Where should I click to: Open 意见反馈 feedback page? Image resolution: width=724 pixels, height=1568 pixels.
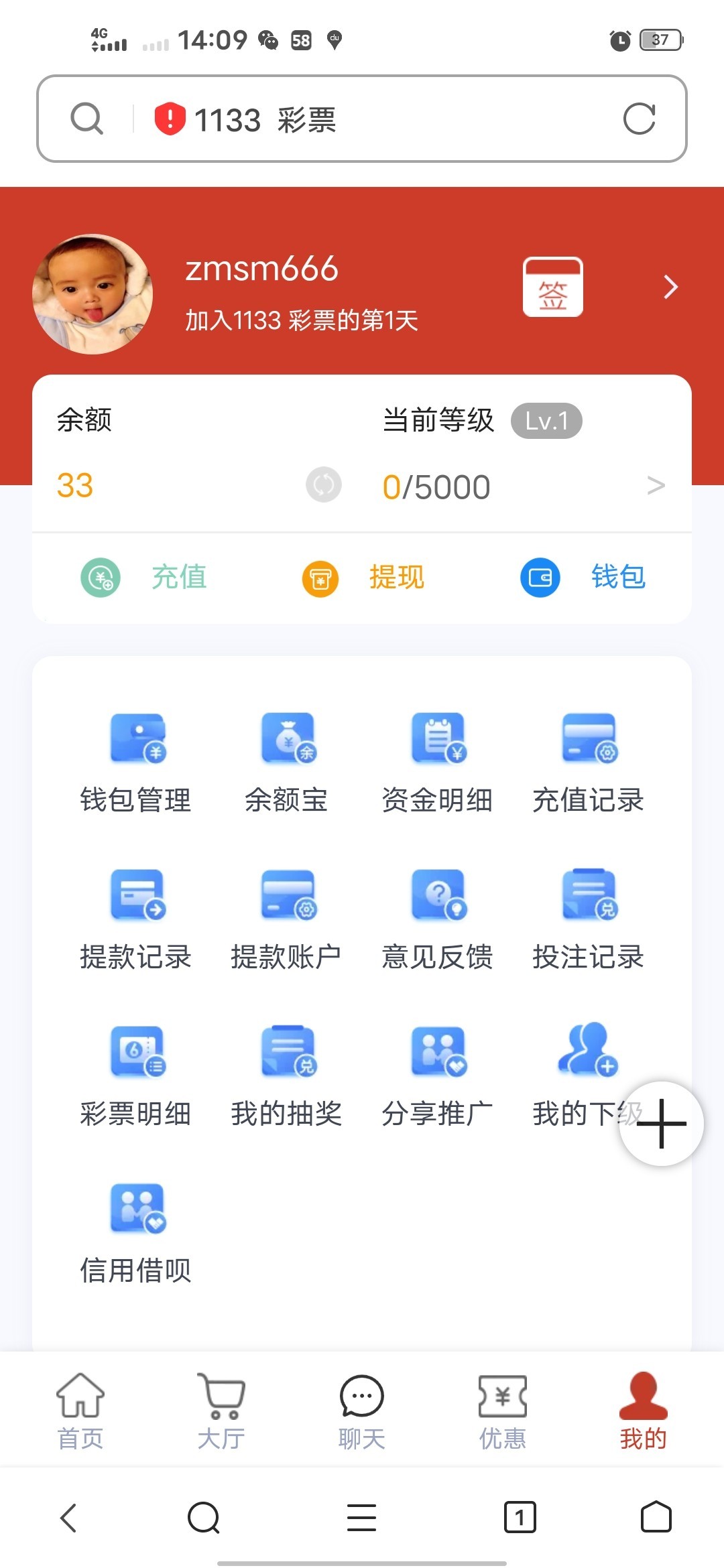coord(438,919)
